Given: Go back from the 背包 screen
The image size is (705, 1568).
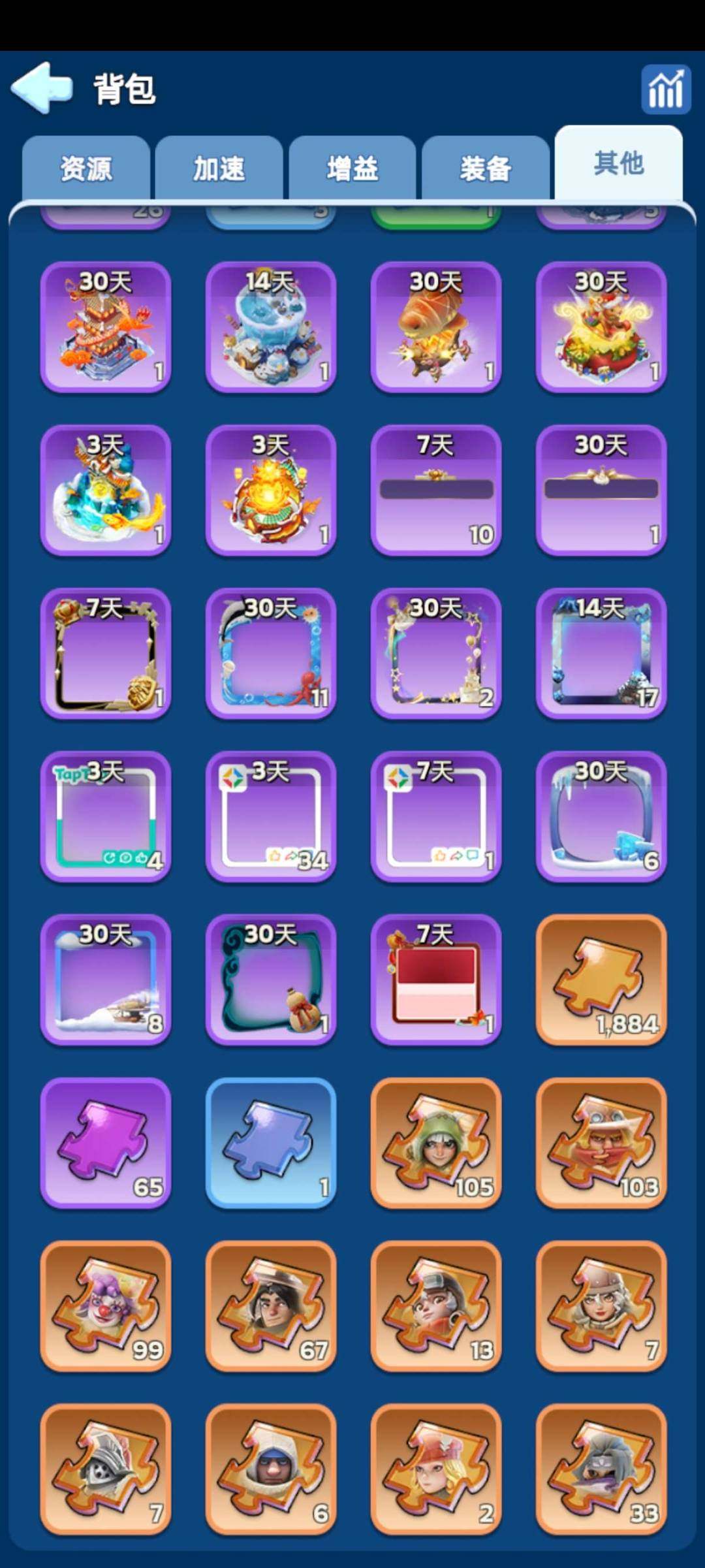Looking at the screenshot, I should (x=41, y=88).
